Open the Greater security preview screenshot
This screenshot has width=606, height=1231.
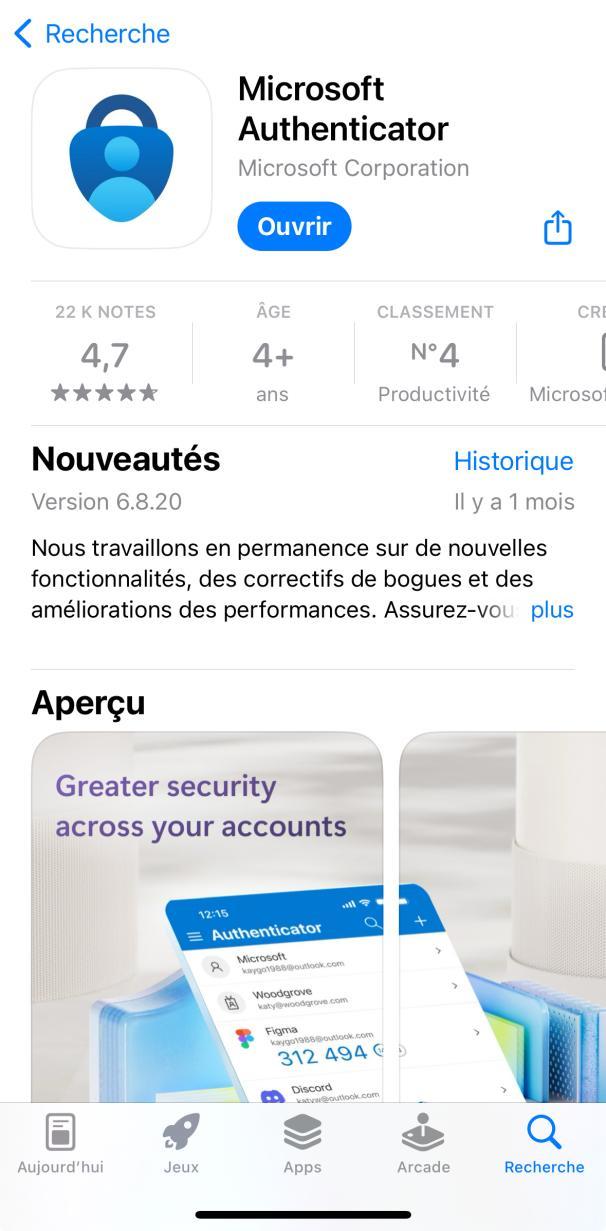point(207,917)
